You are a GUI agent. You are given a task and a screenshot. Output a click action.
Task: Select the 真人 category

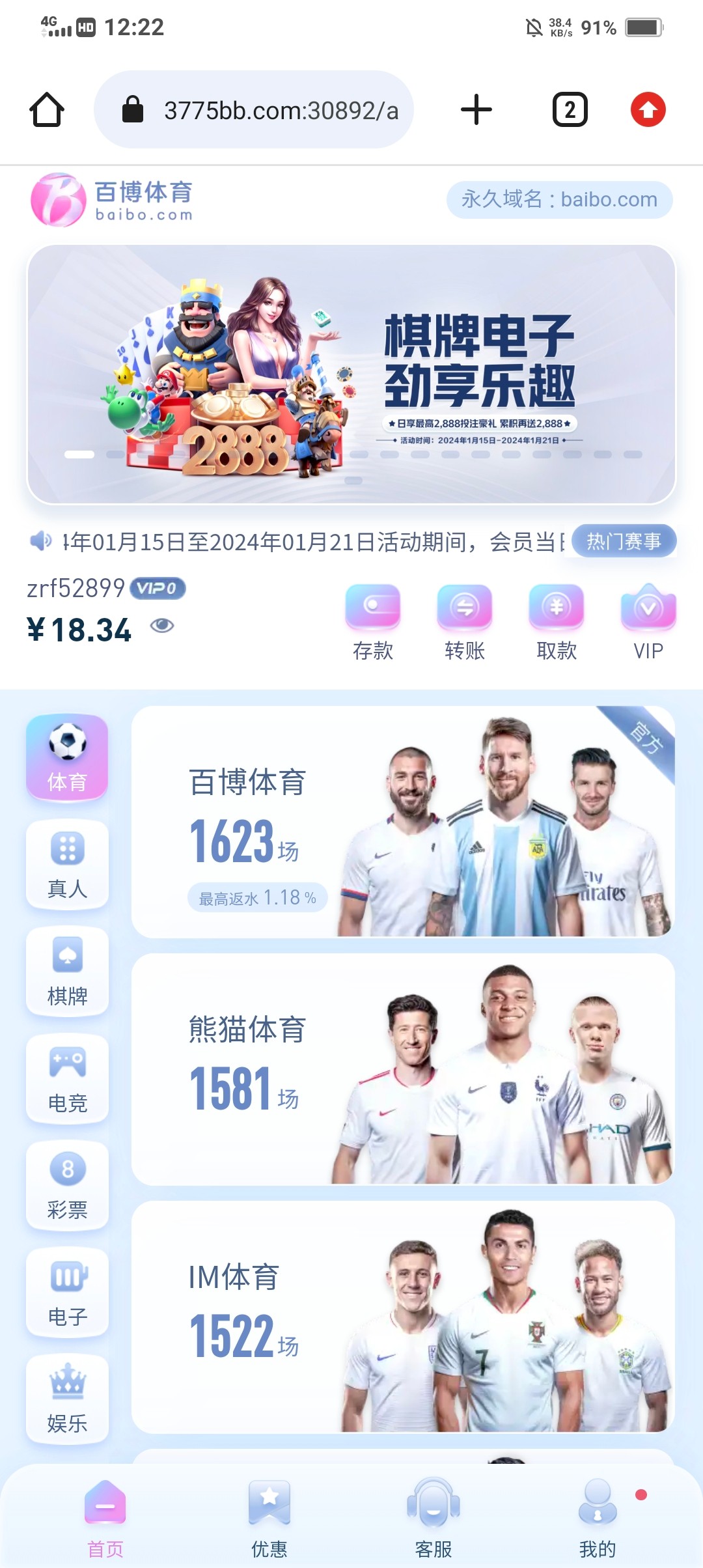pos(67,864)
